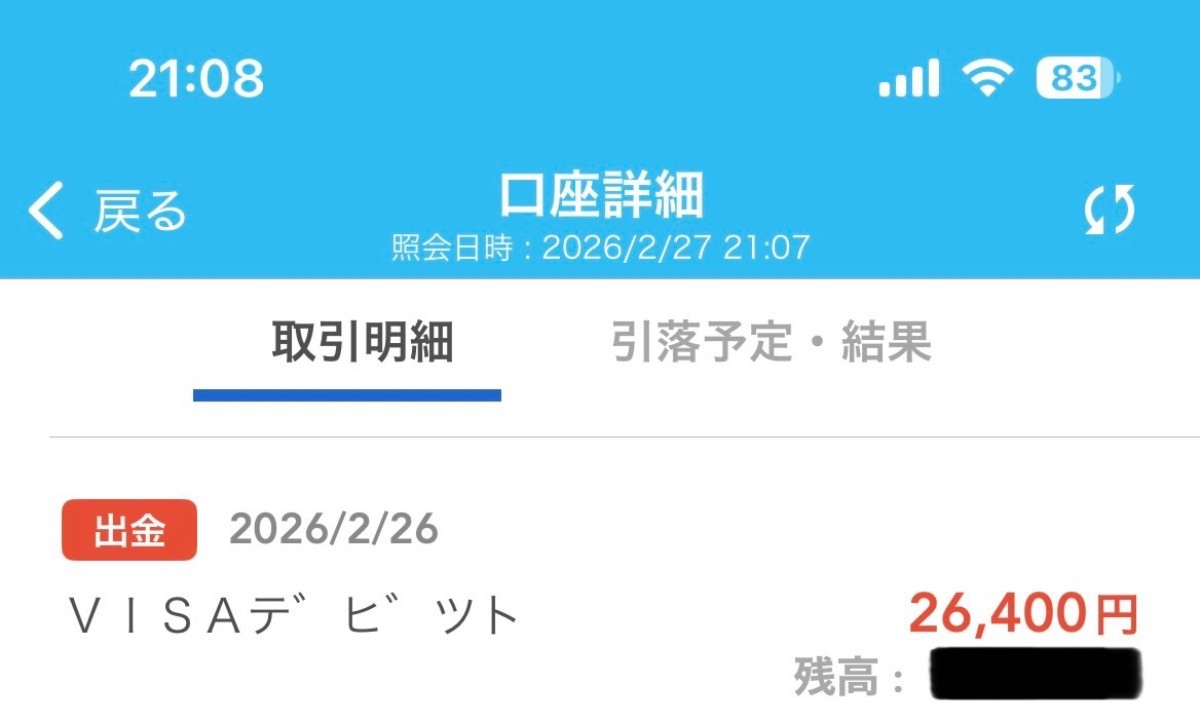Go back using the 戻る button

[108, 212]
